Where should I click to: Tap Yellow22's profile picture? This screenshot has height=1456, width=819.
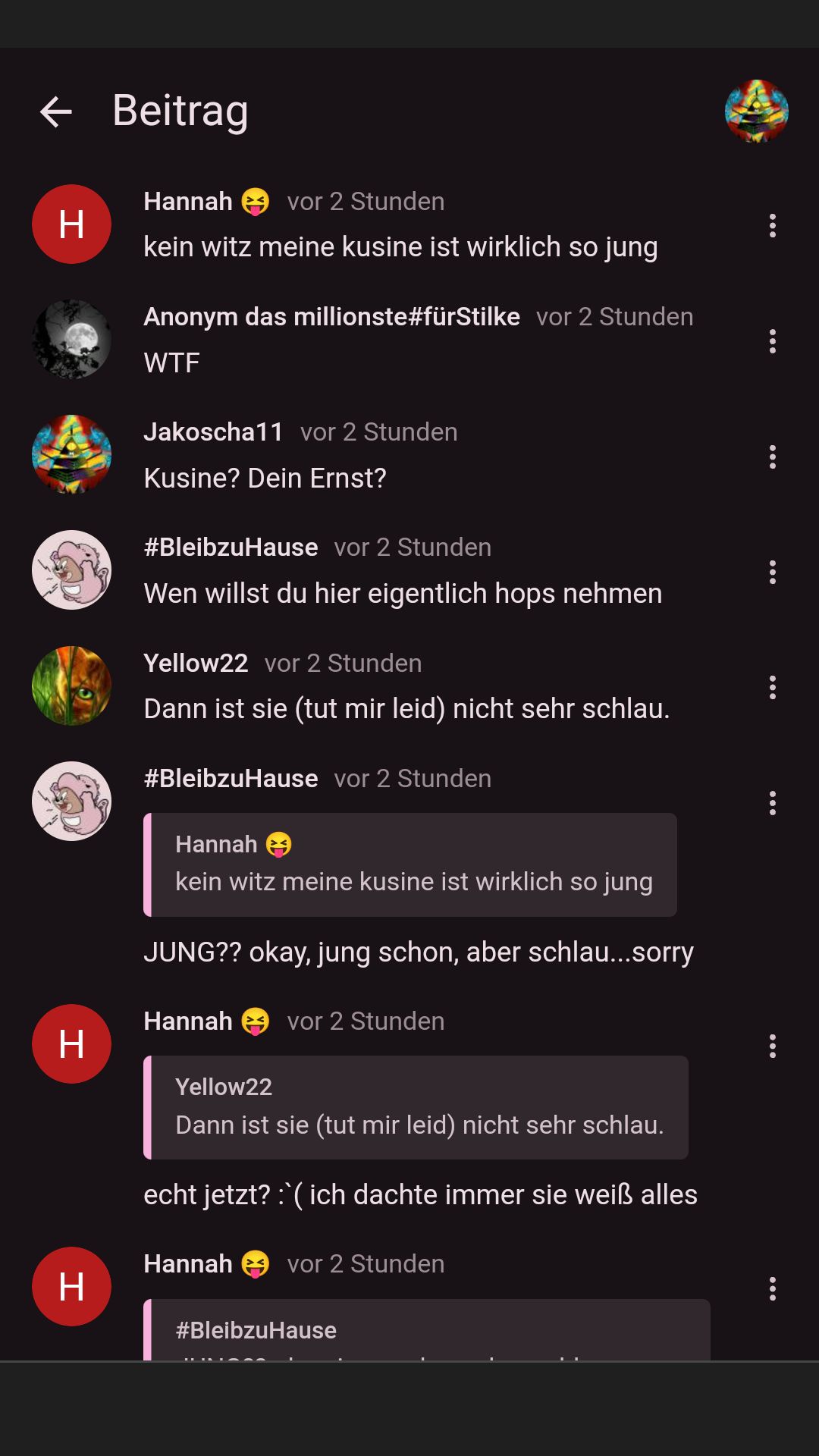click(71, 686)
